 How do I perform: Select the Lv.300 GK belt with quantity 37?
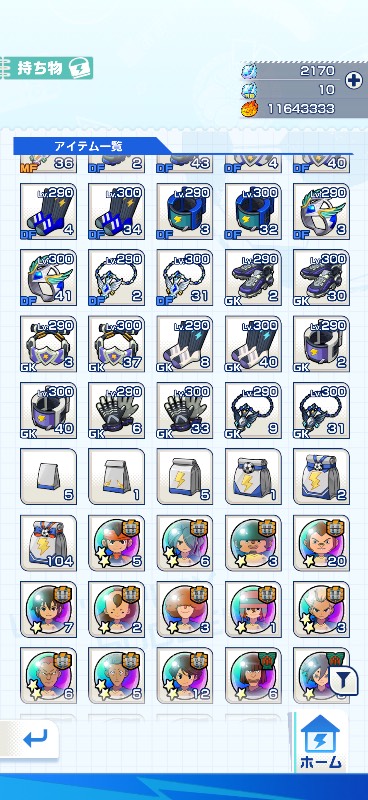coord(116,344)
